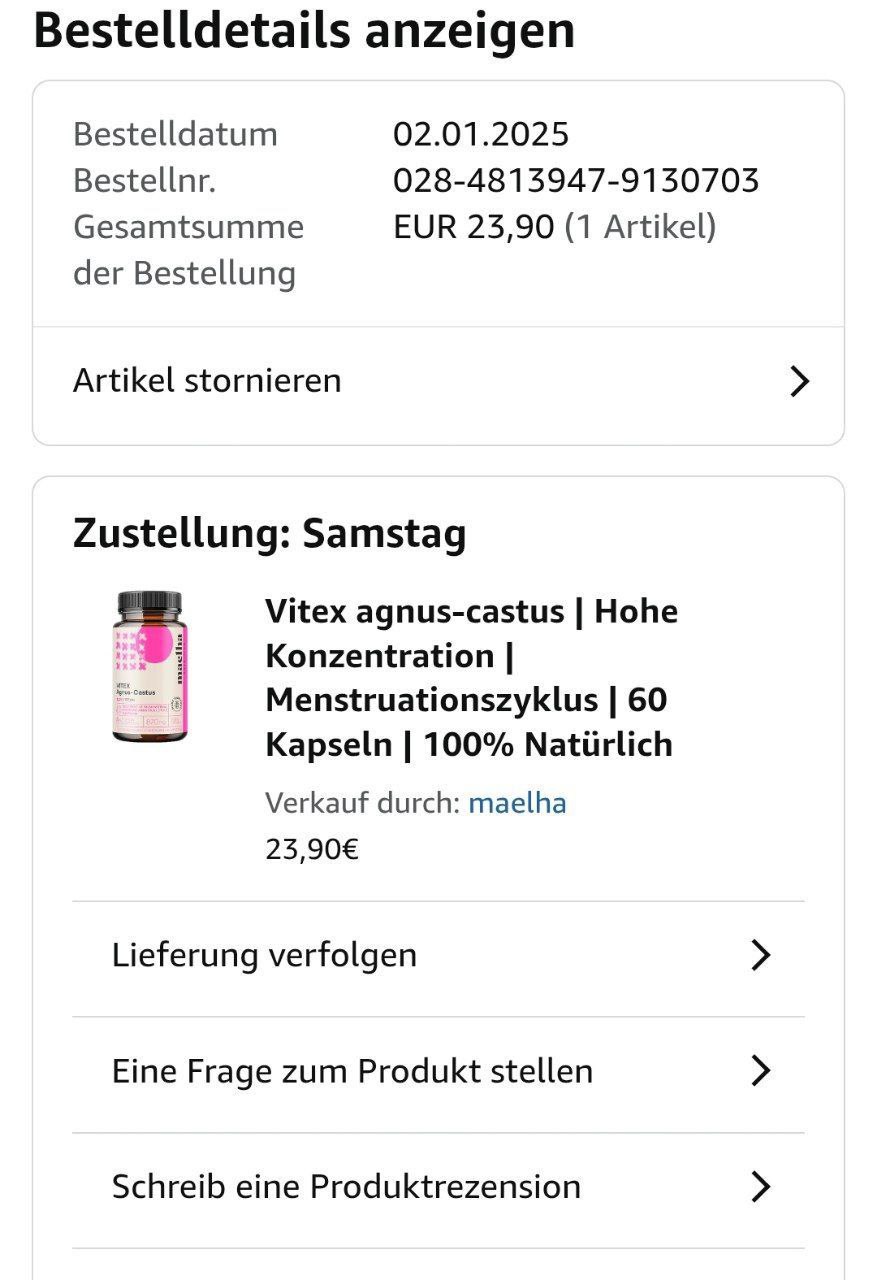Open the Artikel stornieren row
877x1280 pixels.
click(438, 381)
